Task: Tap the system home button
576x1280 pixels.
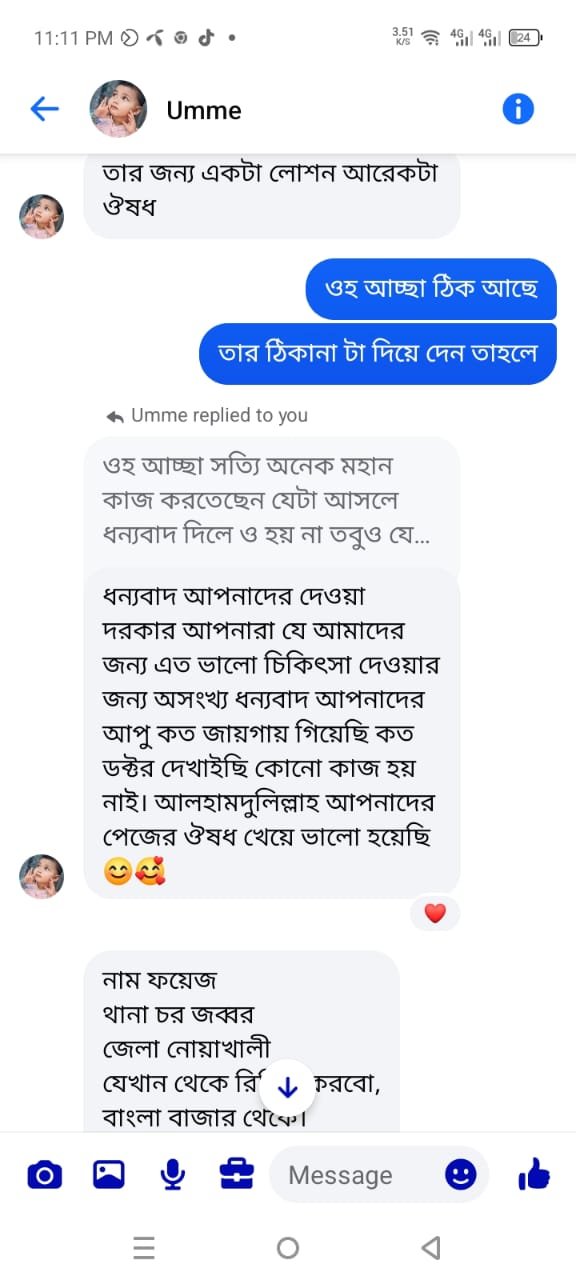Action: 288,1247
